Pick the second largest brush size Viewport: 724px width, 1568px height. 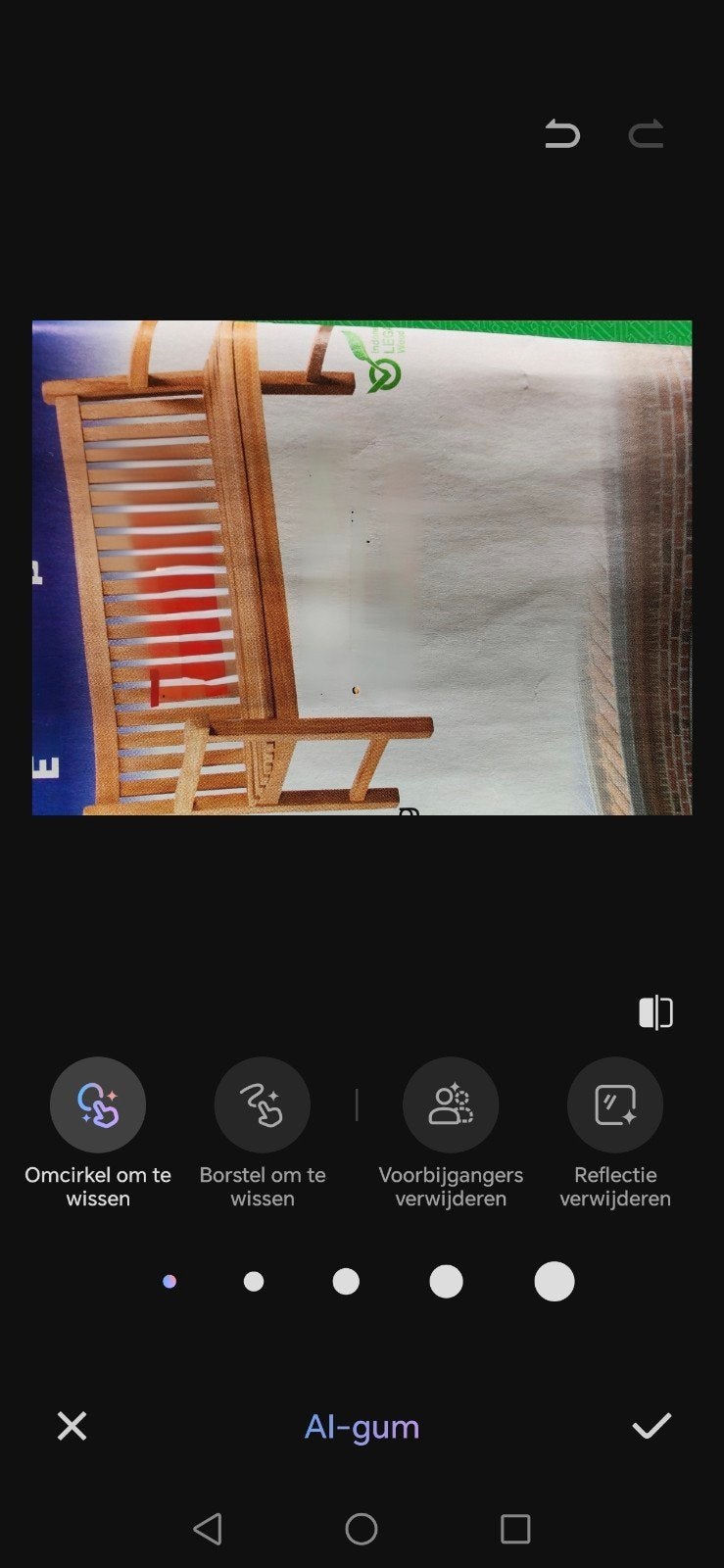coord(446,1281)
